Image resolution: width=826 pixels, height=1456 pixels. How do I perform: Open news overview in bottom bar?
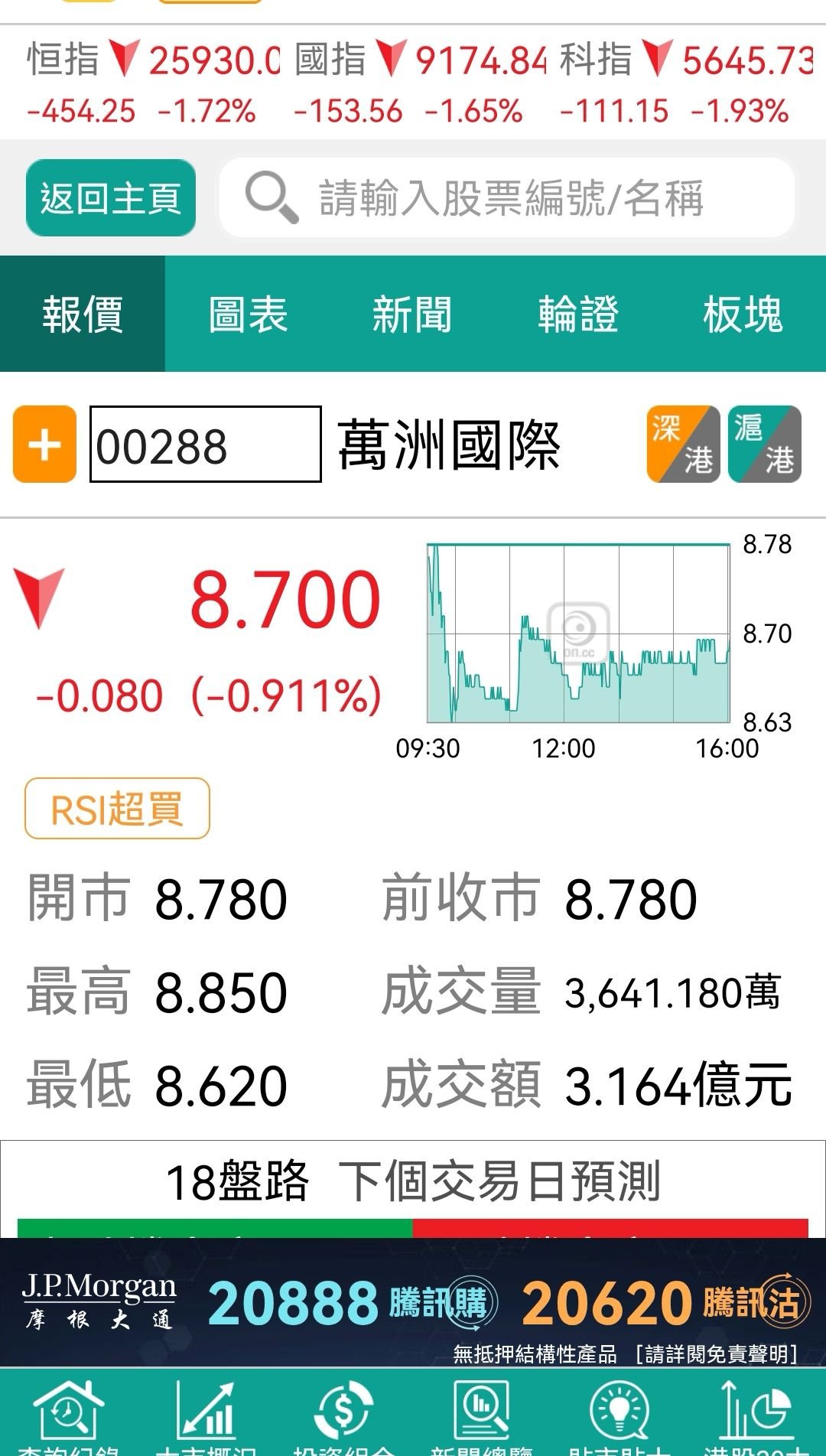482,1417
